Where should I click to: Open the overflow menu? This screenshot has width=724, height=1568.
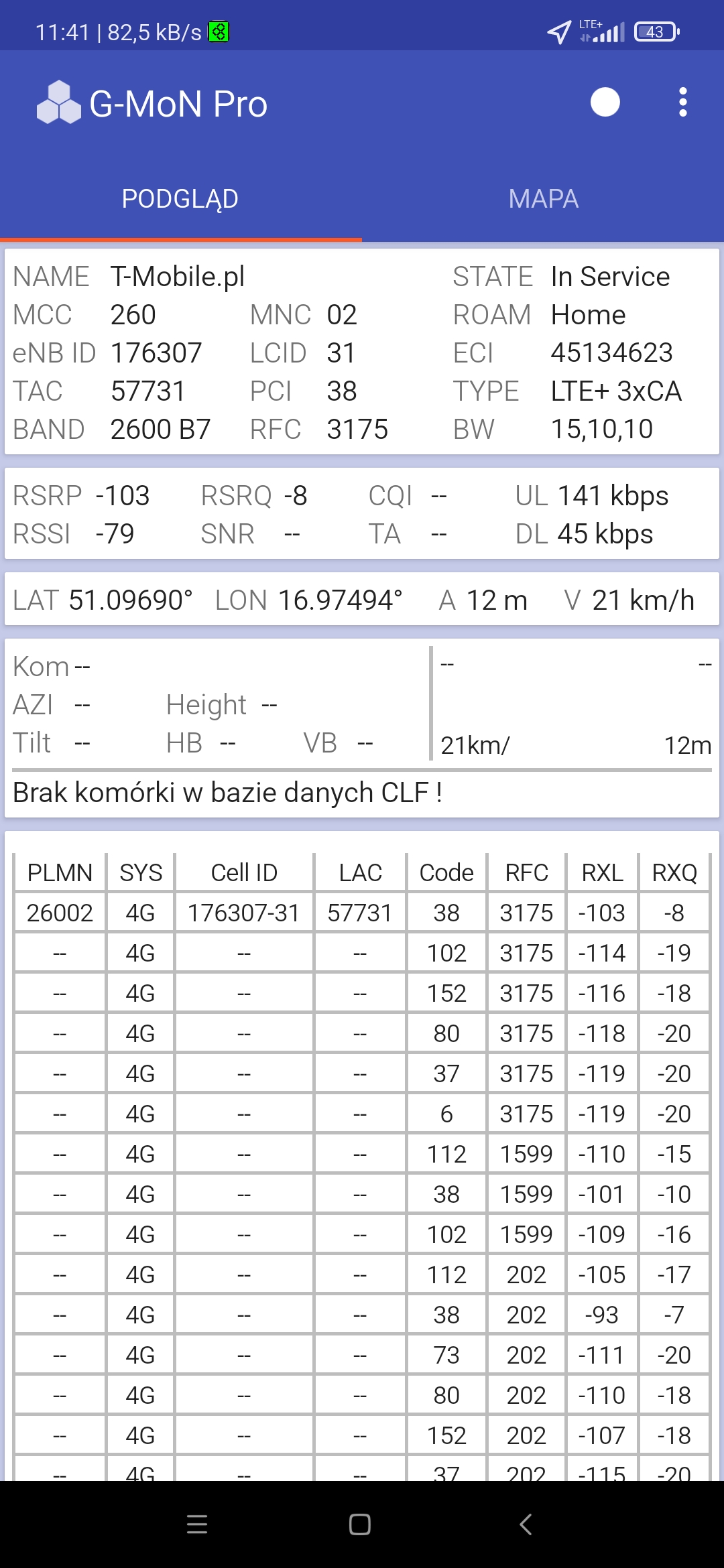(682, 103)
